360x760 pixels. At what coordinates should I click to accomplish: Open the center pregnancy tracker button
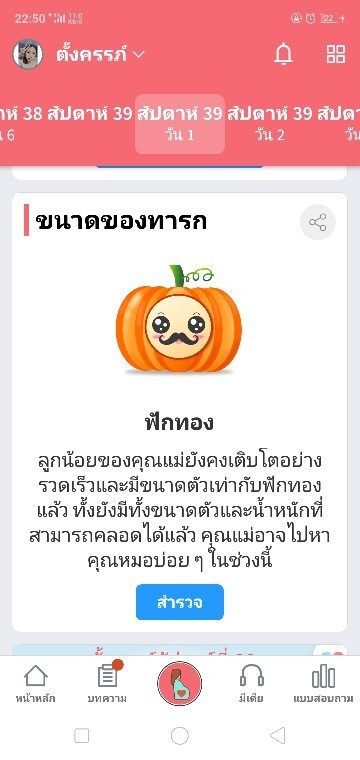[x=180, y=683]
